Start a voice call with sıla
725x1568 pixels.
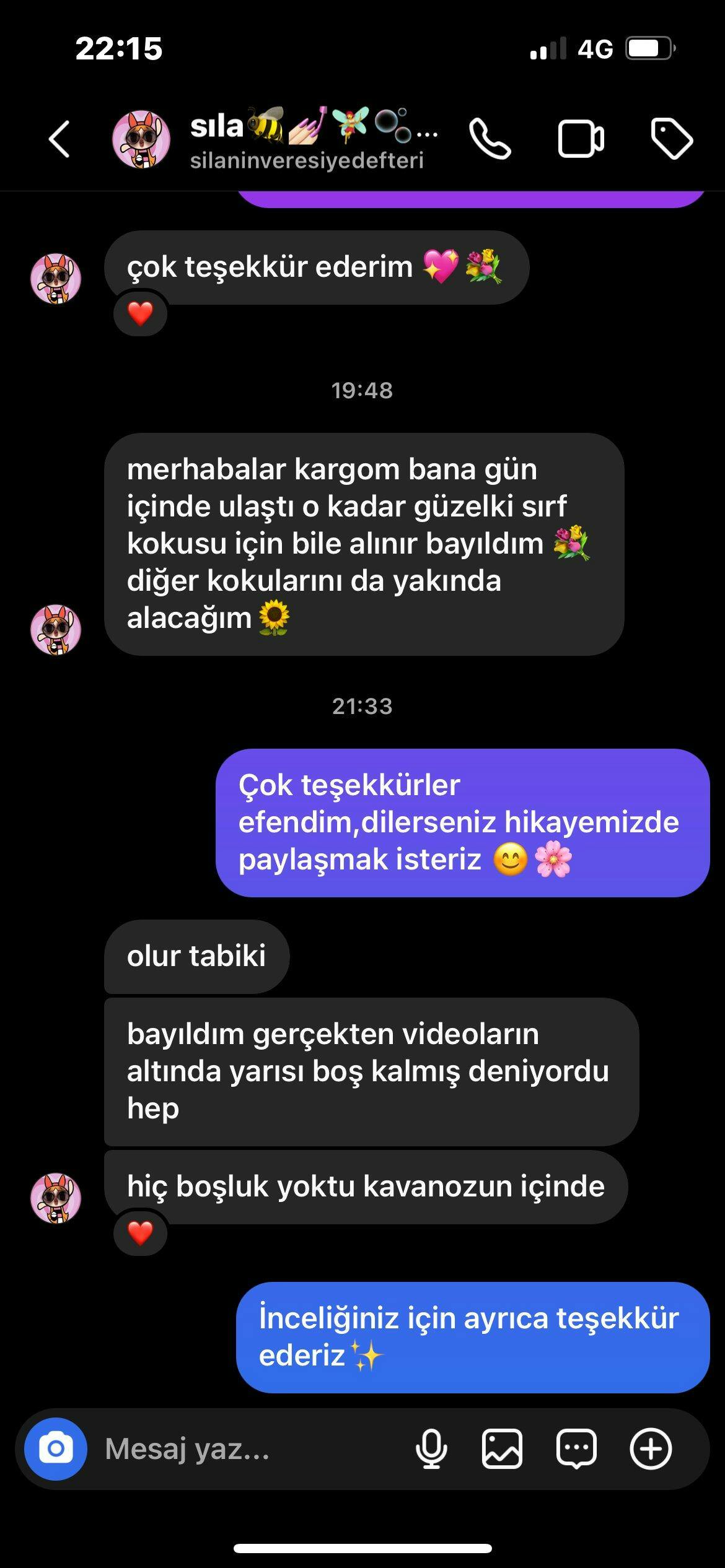coord(490,139)
